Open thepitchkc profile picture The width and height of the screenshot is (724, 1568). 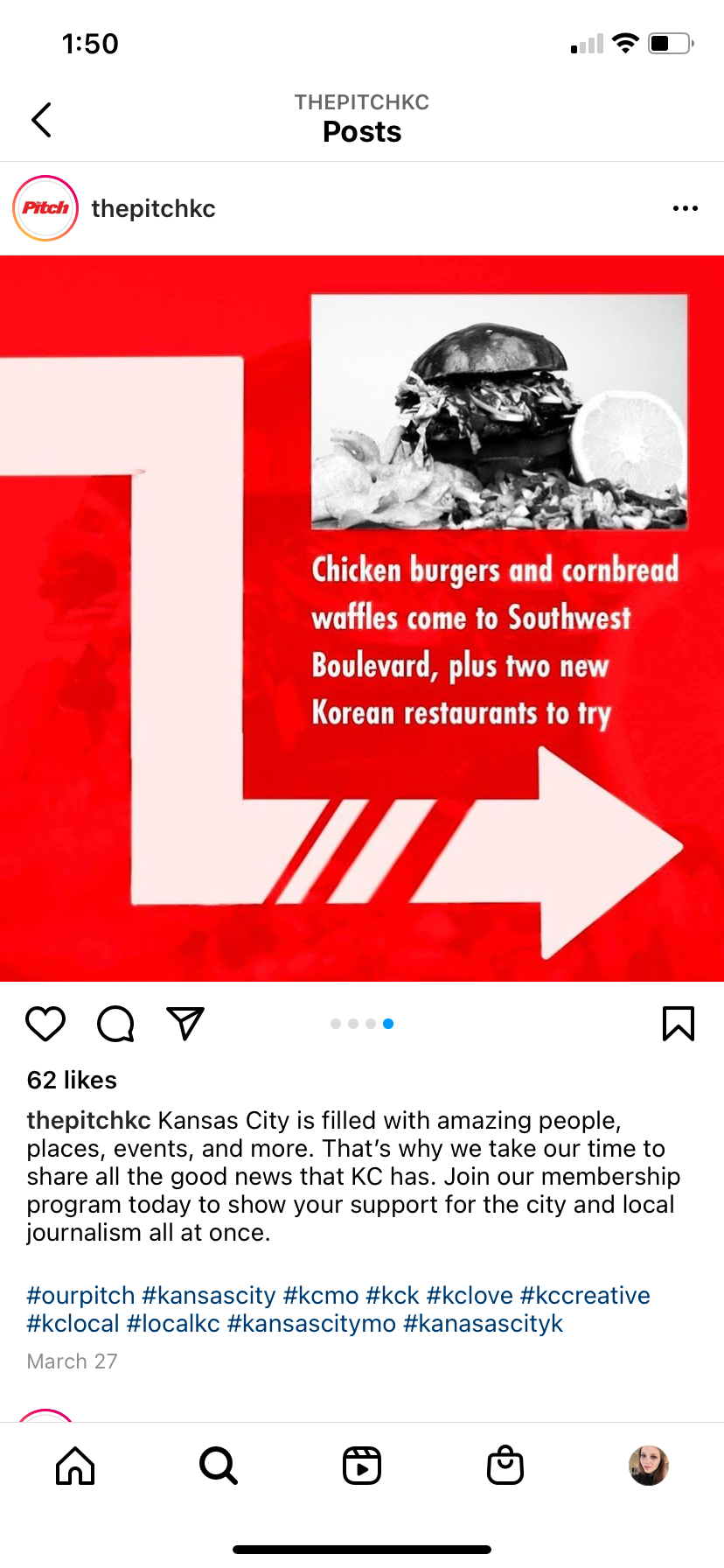(45, 208)
